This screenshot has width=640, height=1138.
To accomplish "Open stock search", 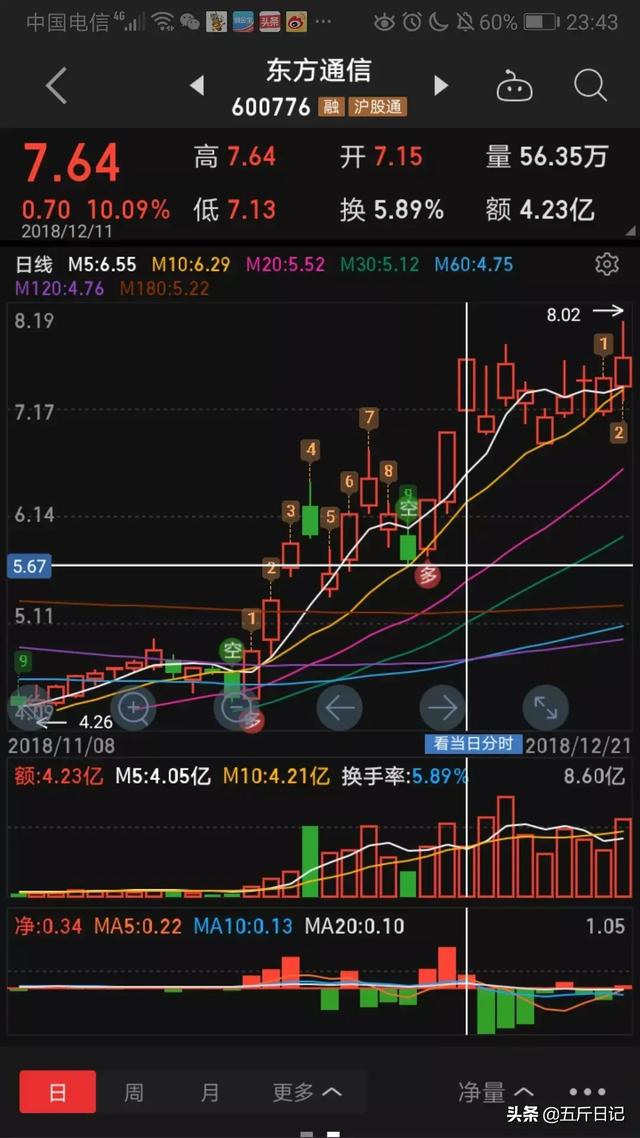I will click(590, 86).
